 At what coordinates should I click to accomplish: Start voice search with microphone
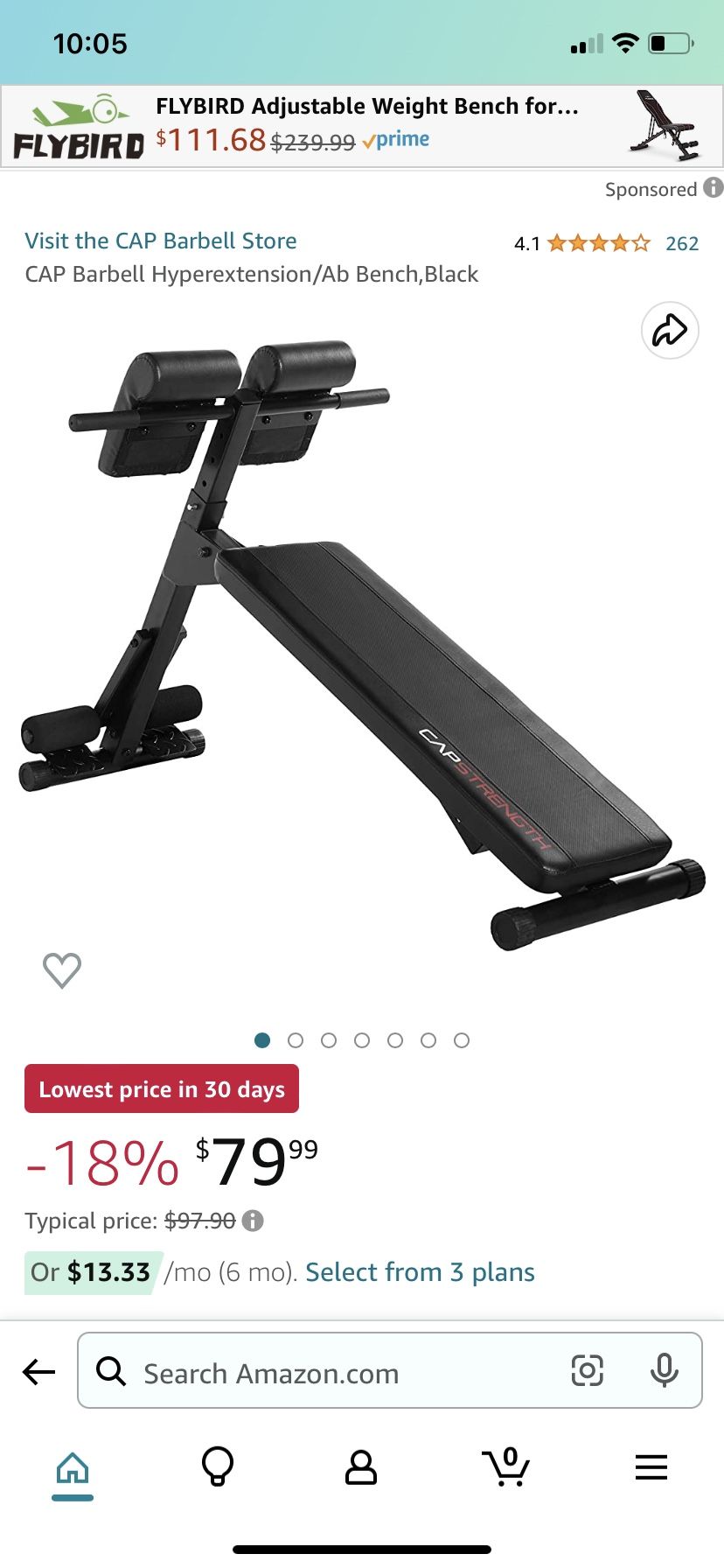click(x=665, y=1370)
